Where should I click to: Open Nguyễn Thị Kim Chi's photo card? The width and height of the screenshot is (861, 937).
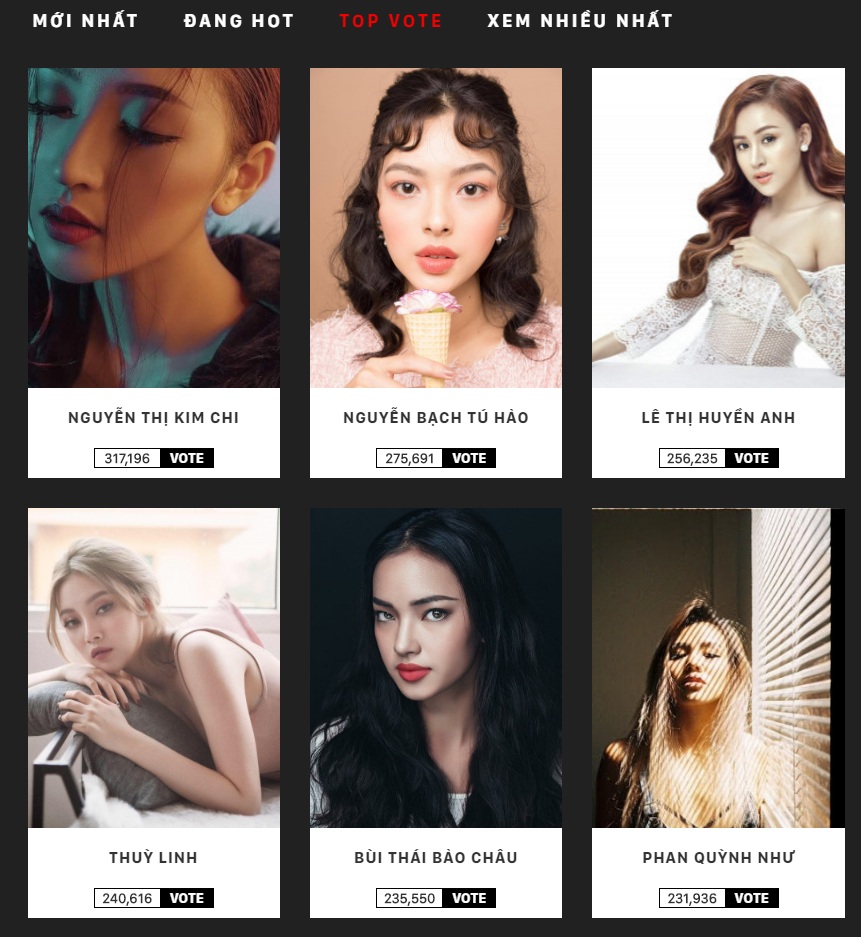(x=154, y=228)
